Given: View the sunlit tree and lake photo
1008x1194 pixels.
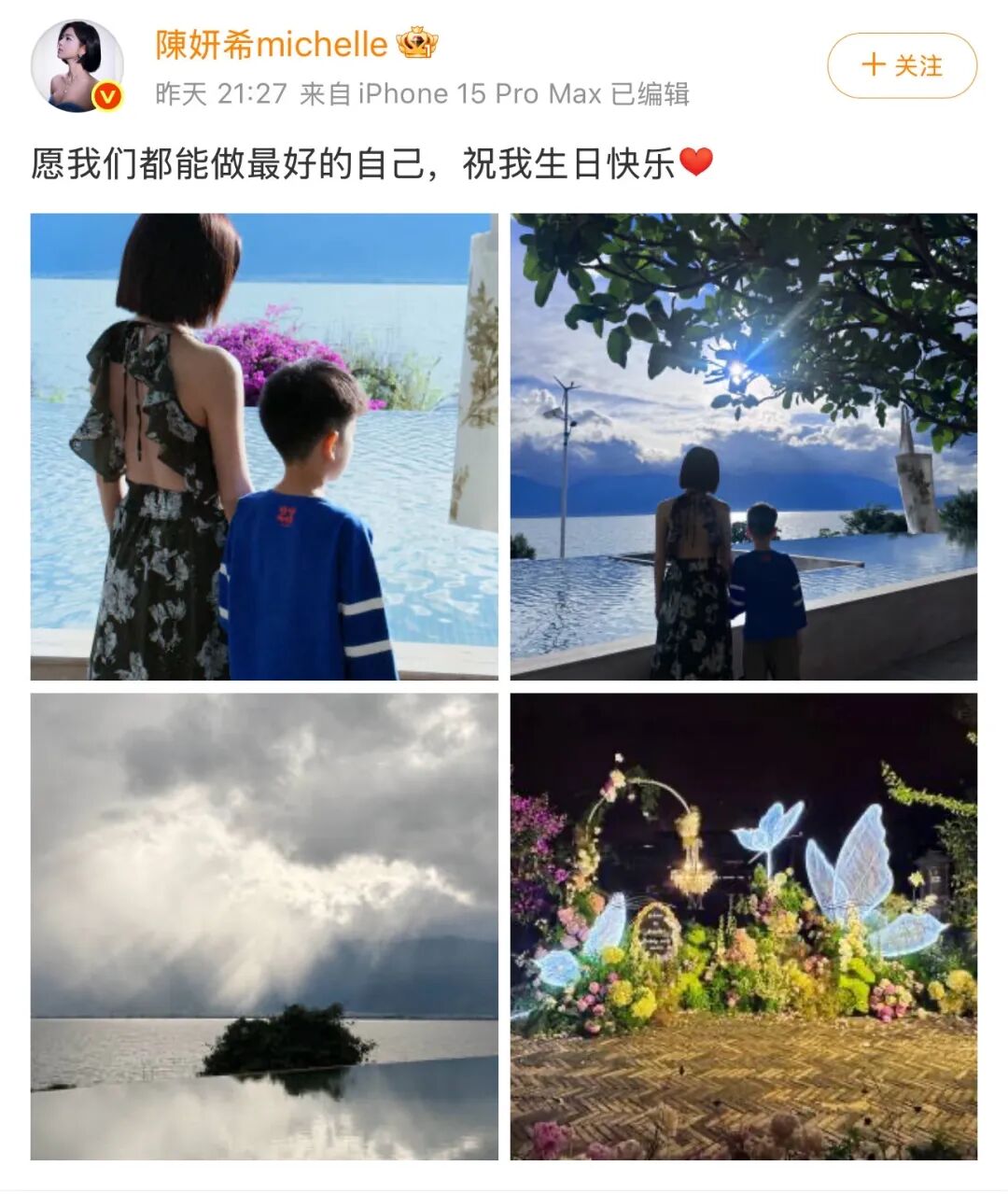Looking at the screenshot, I should click(x=744, y=446).
